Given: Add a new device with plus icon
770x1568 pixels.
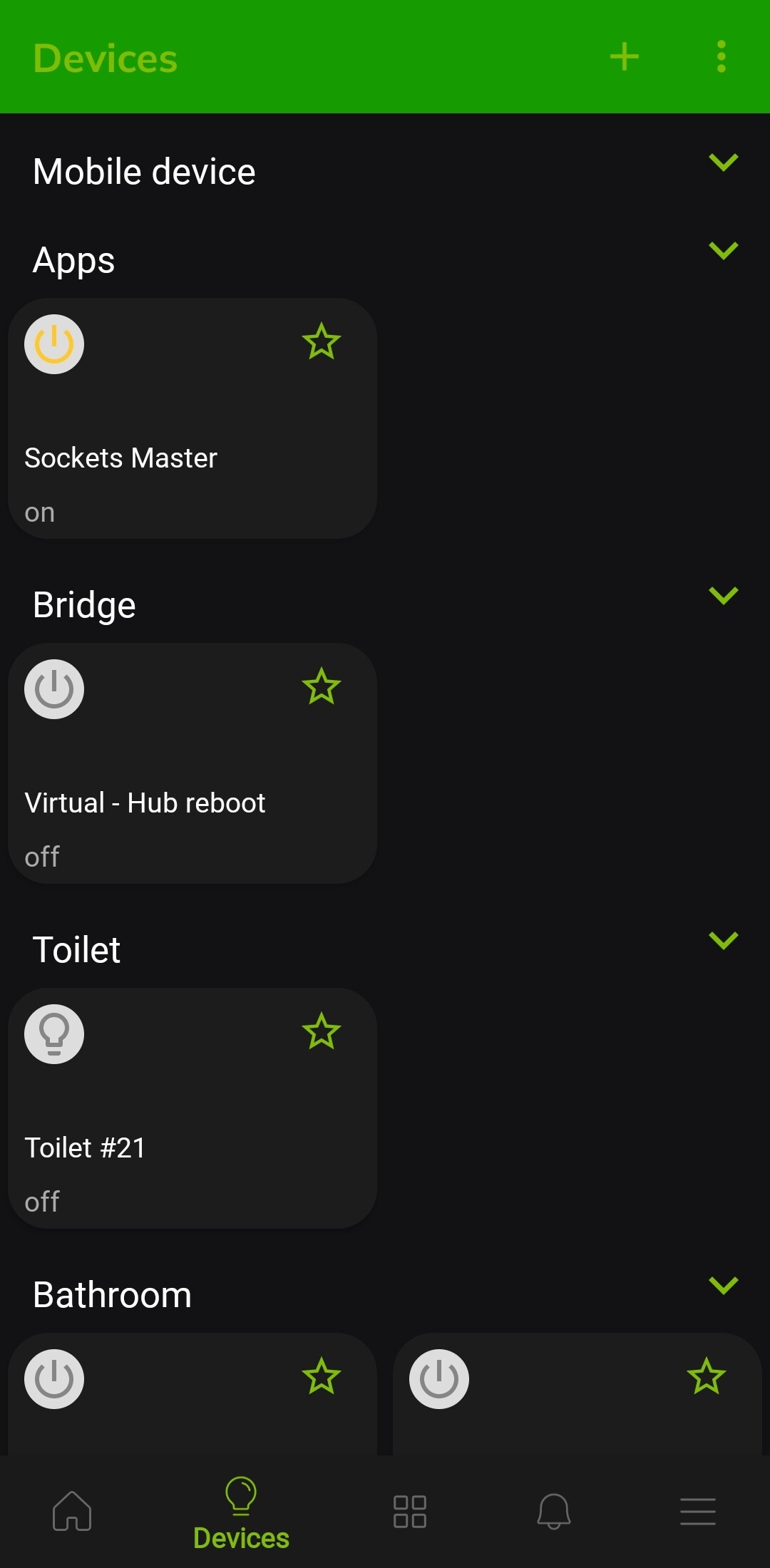Looking at the screenshot, I should tap(625, 57).
